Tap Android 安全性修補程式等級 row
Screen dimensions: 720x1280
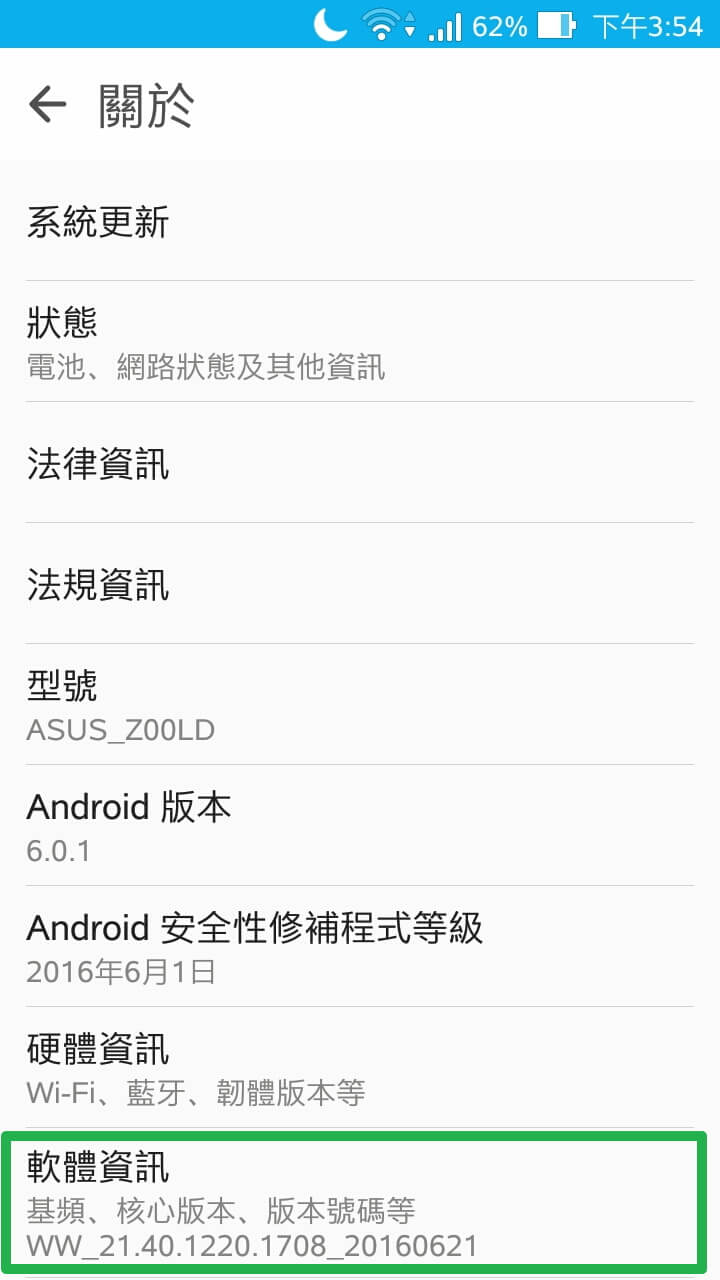point(360,947)
